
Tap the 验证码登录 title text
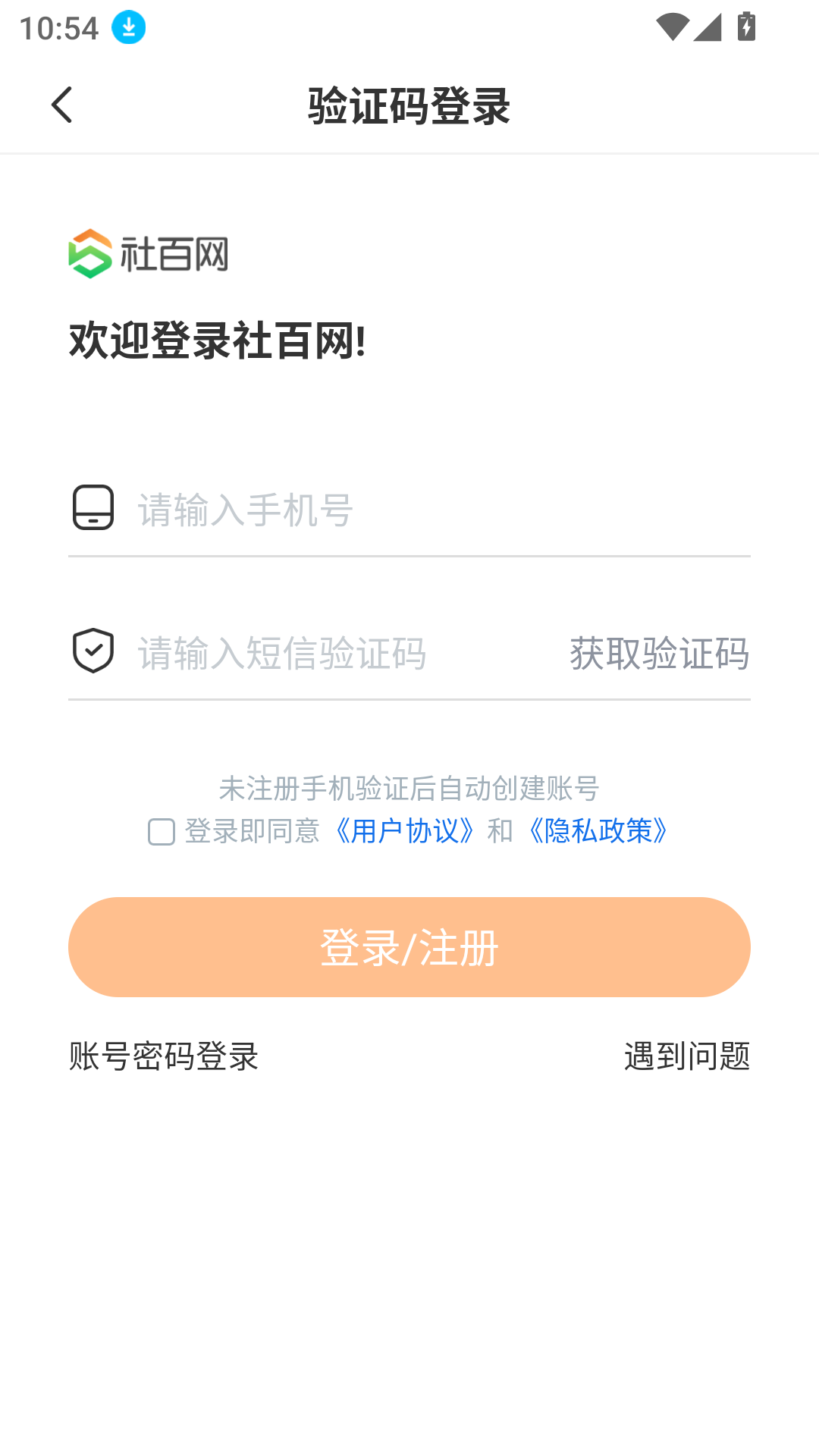pos(409,106)
